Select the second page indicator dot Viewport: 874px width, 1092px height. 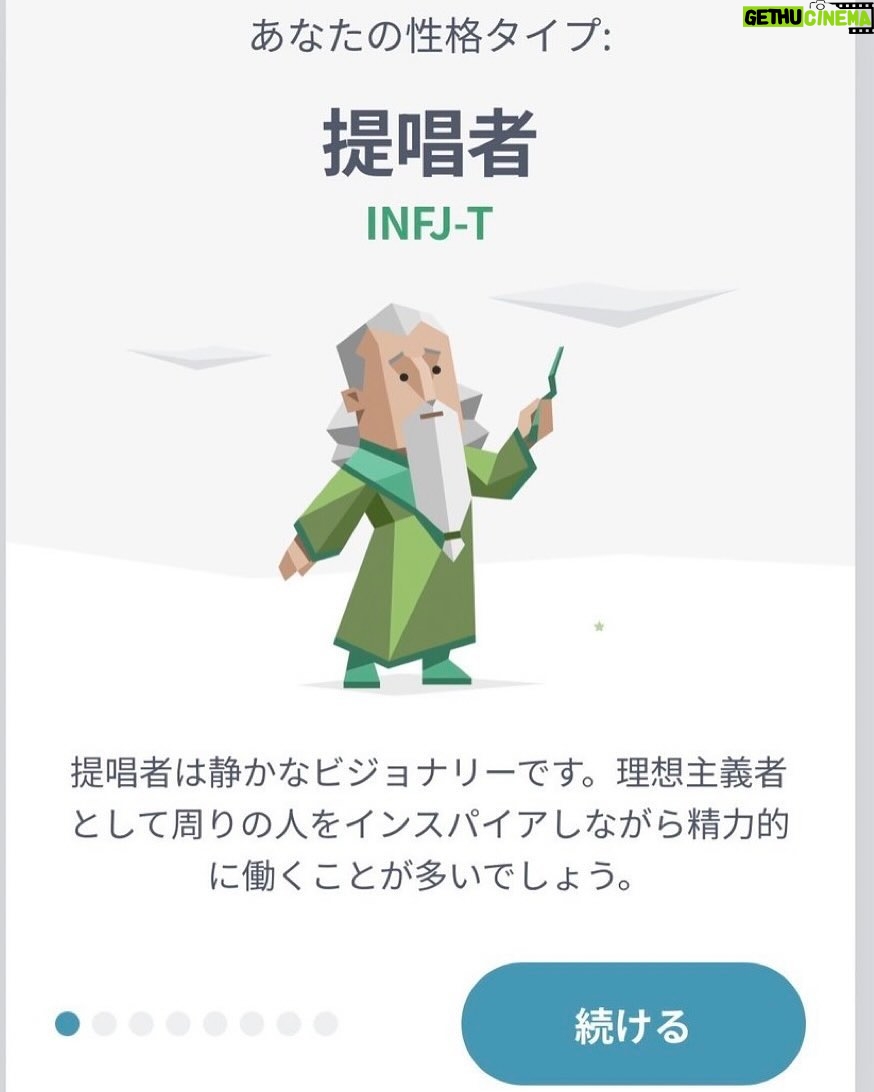[x=104, y=1023]
